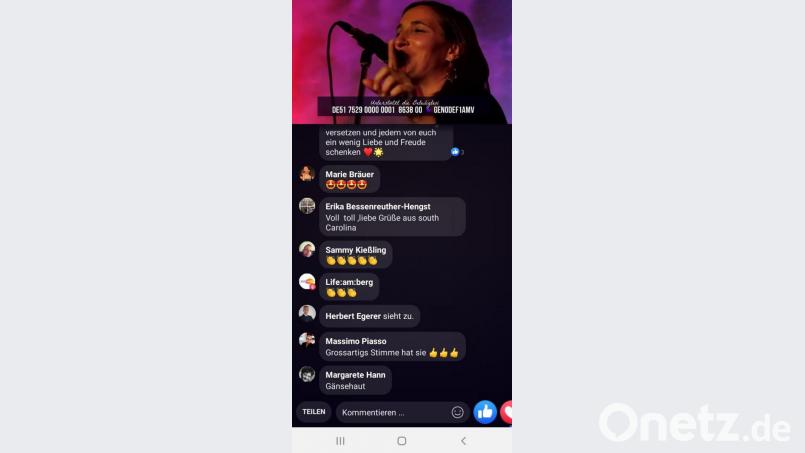
Task: Send a thumbs-up like reaction
Action: (485, 412)
